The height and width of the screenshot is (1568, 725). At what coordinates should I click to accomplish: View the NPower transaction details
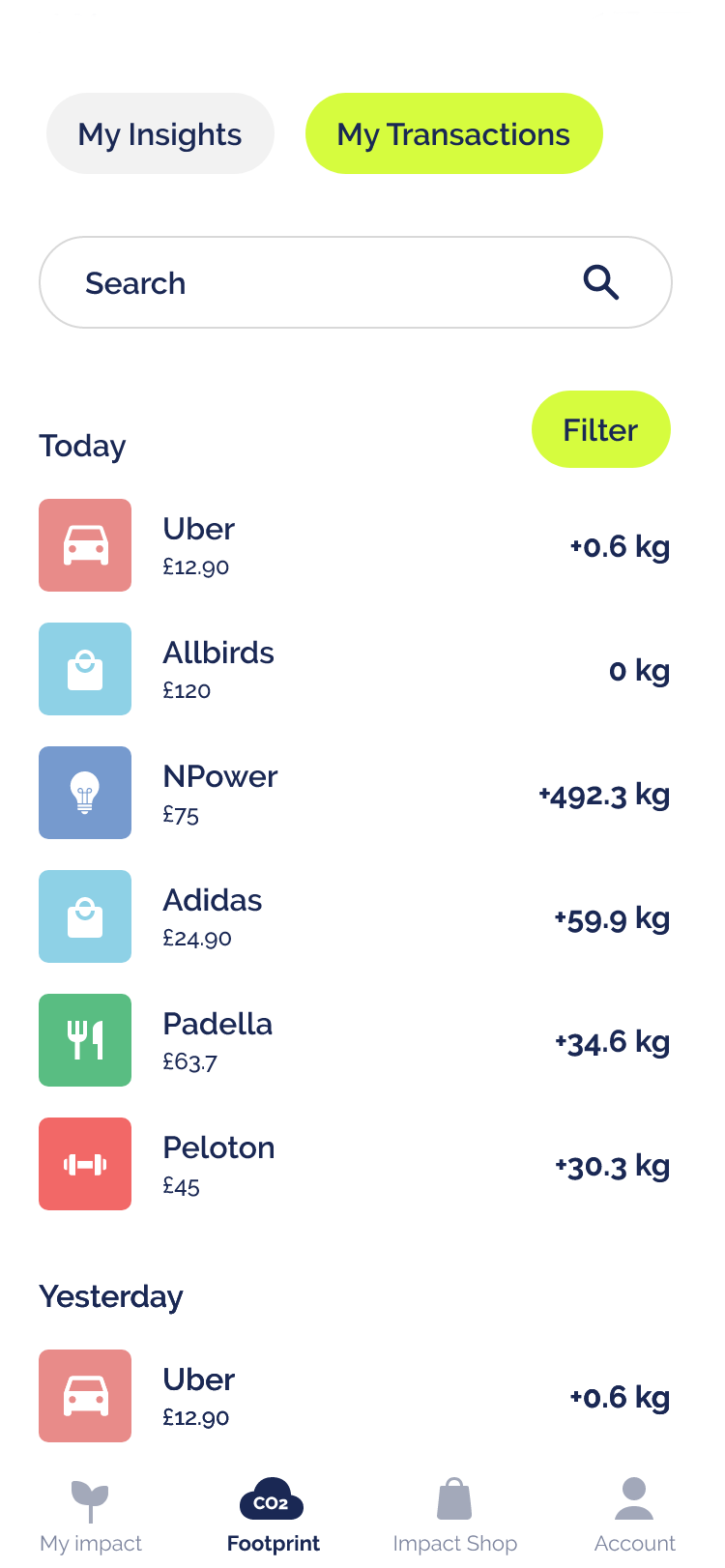(x=355, y=793)
